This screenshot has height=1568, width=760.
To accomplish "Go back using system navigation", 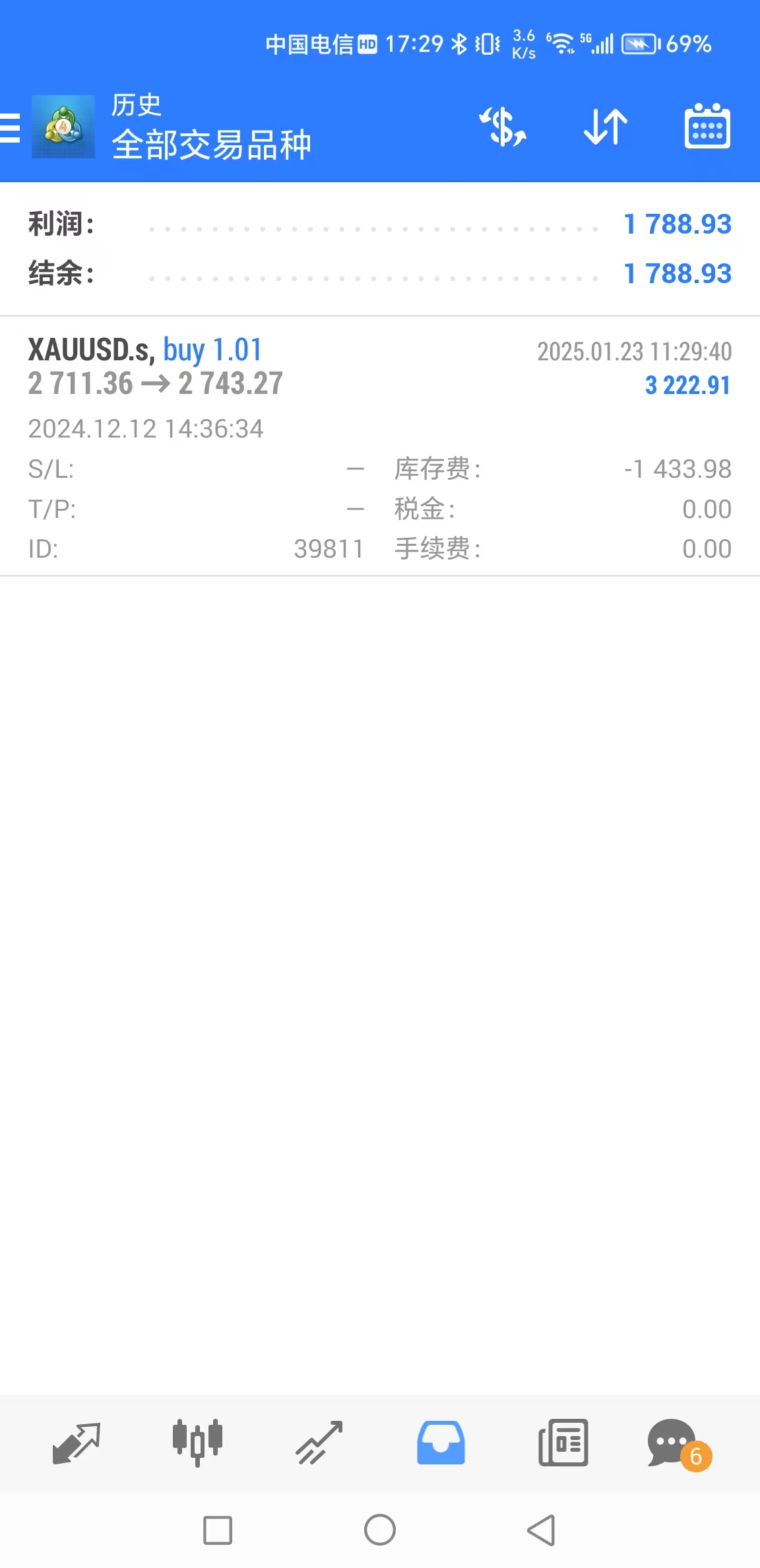I will [541, 1530].
